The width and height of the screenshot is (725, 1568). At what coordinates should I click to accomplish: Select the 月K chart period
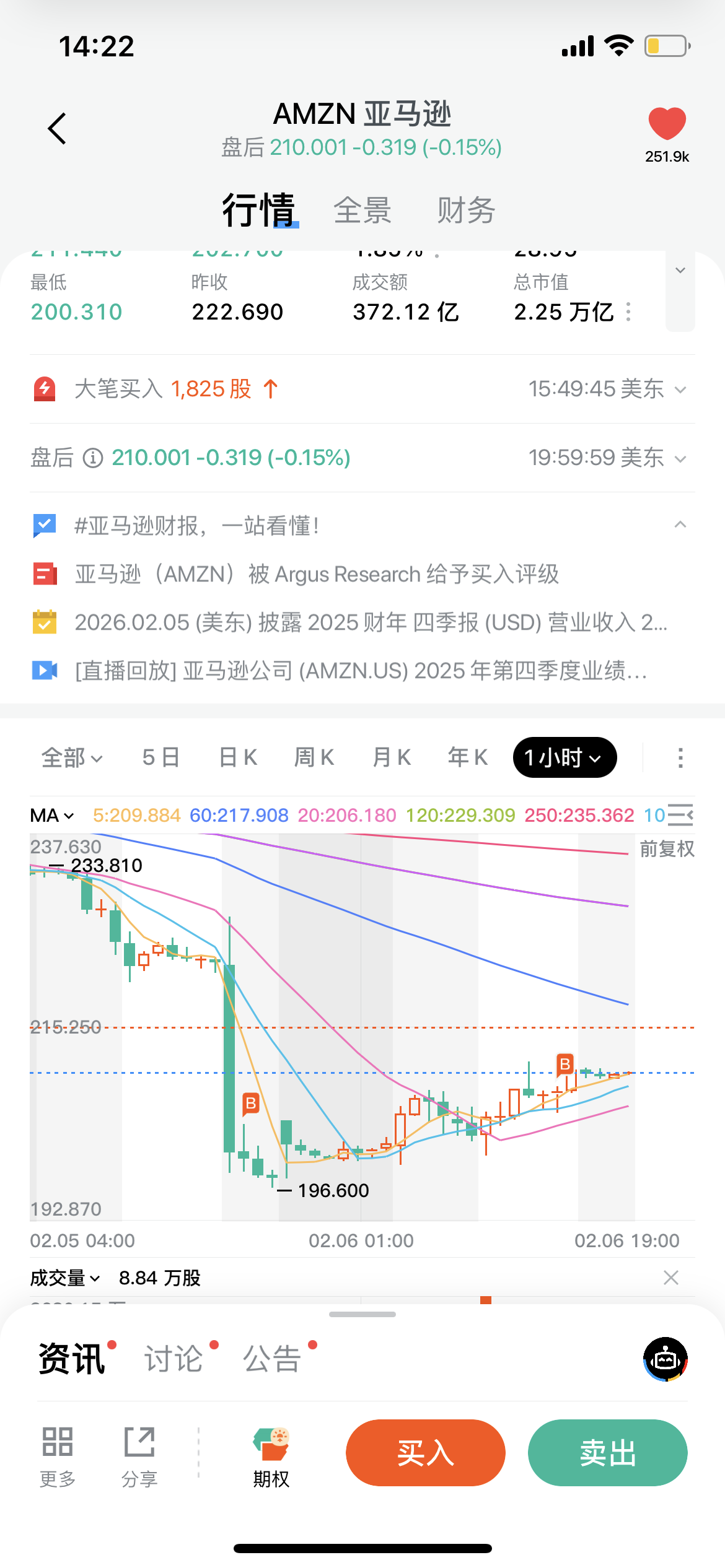point(392,757)
